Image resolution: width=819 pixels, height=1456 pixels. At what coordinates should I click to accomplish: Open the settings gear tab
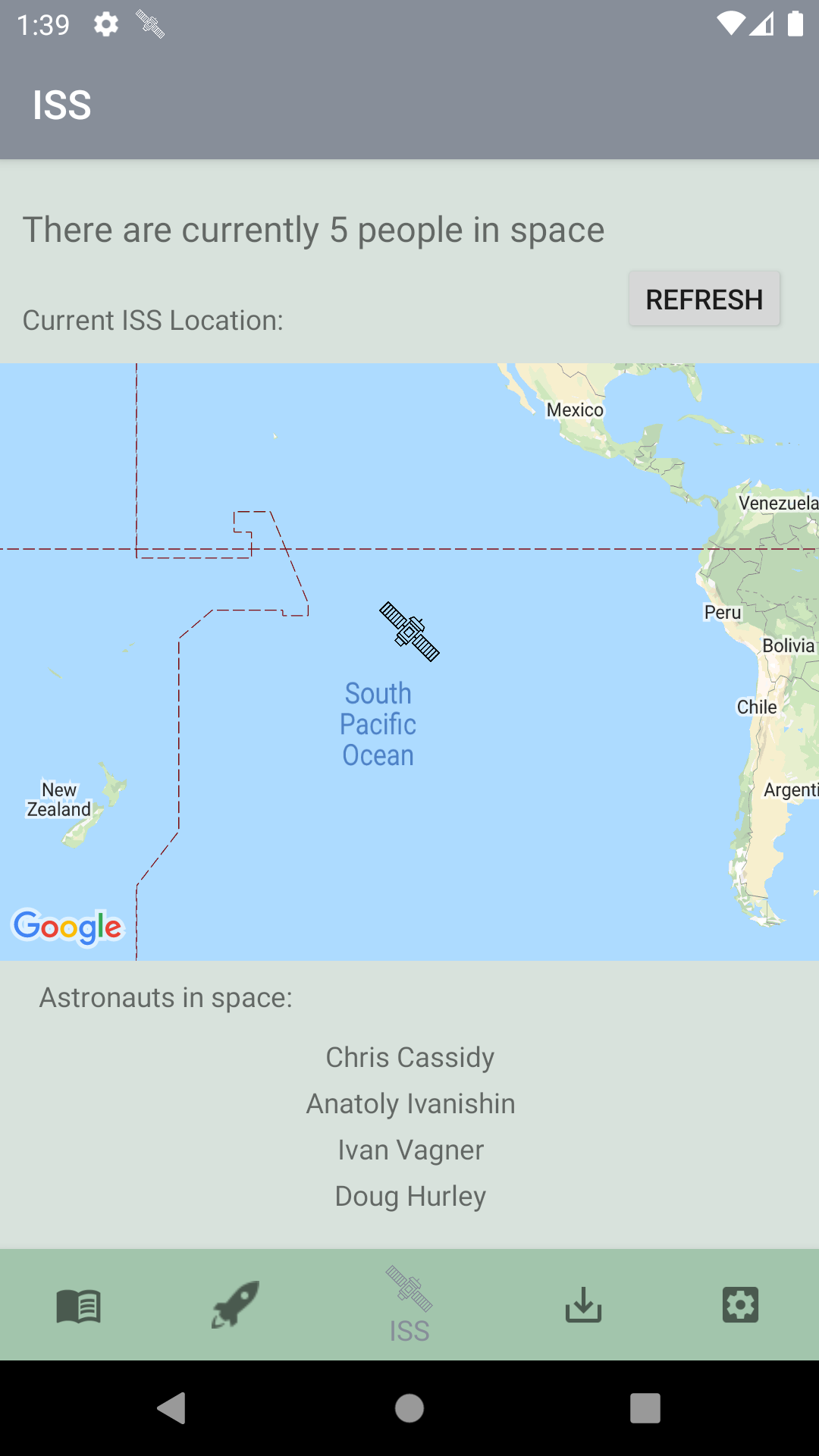(x=740, y=1304)
